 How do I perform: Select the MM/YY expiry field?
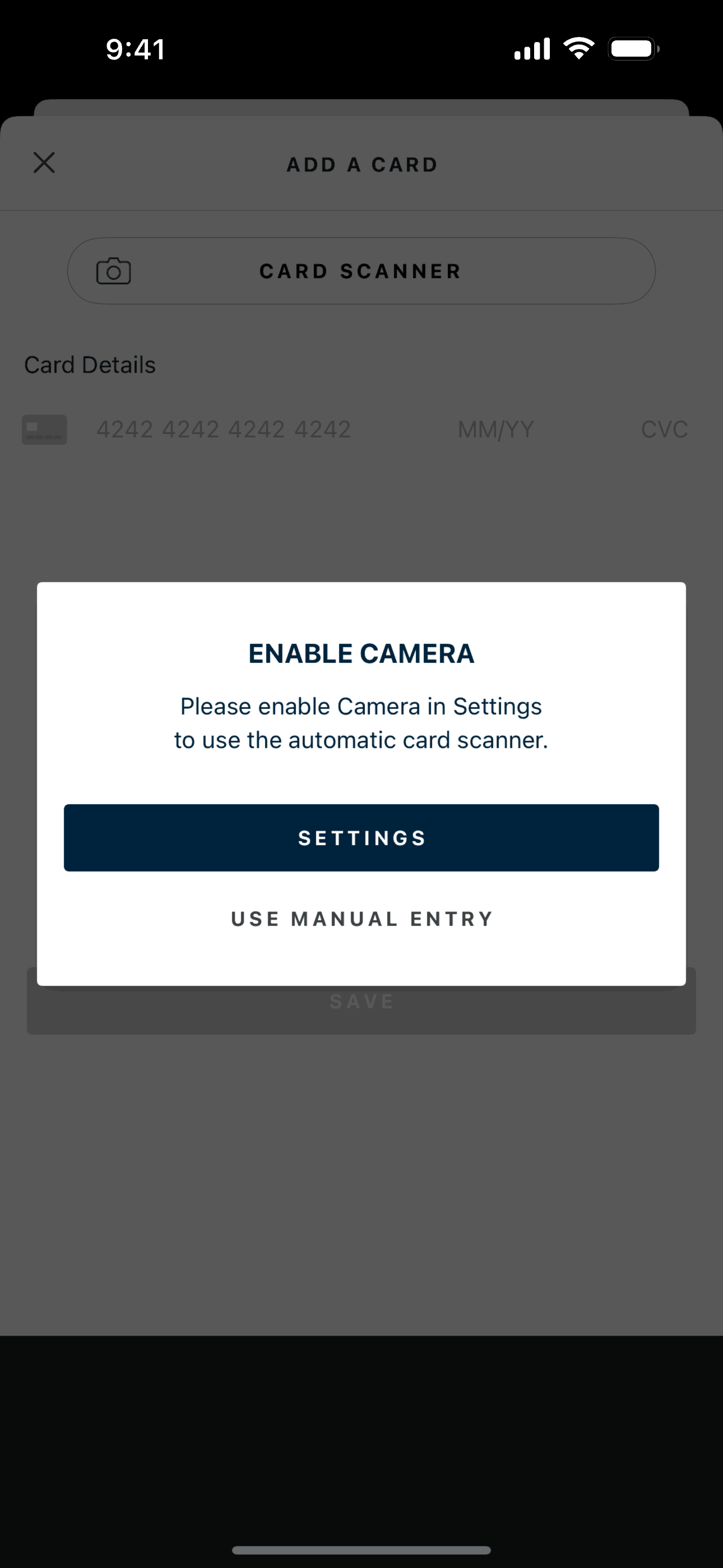tap(495, 430)
